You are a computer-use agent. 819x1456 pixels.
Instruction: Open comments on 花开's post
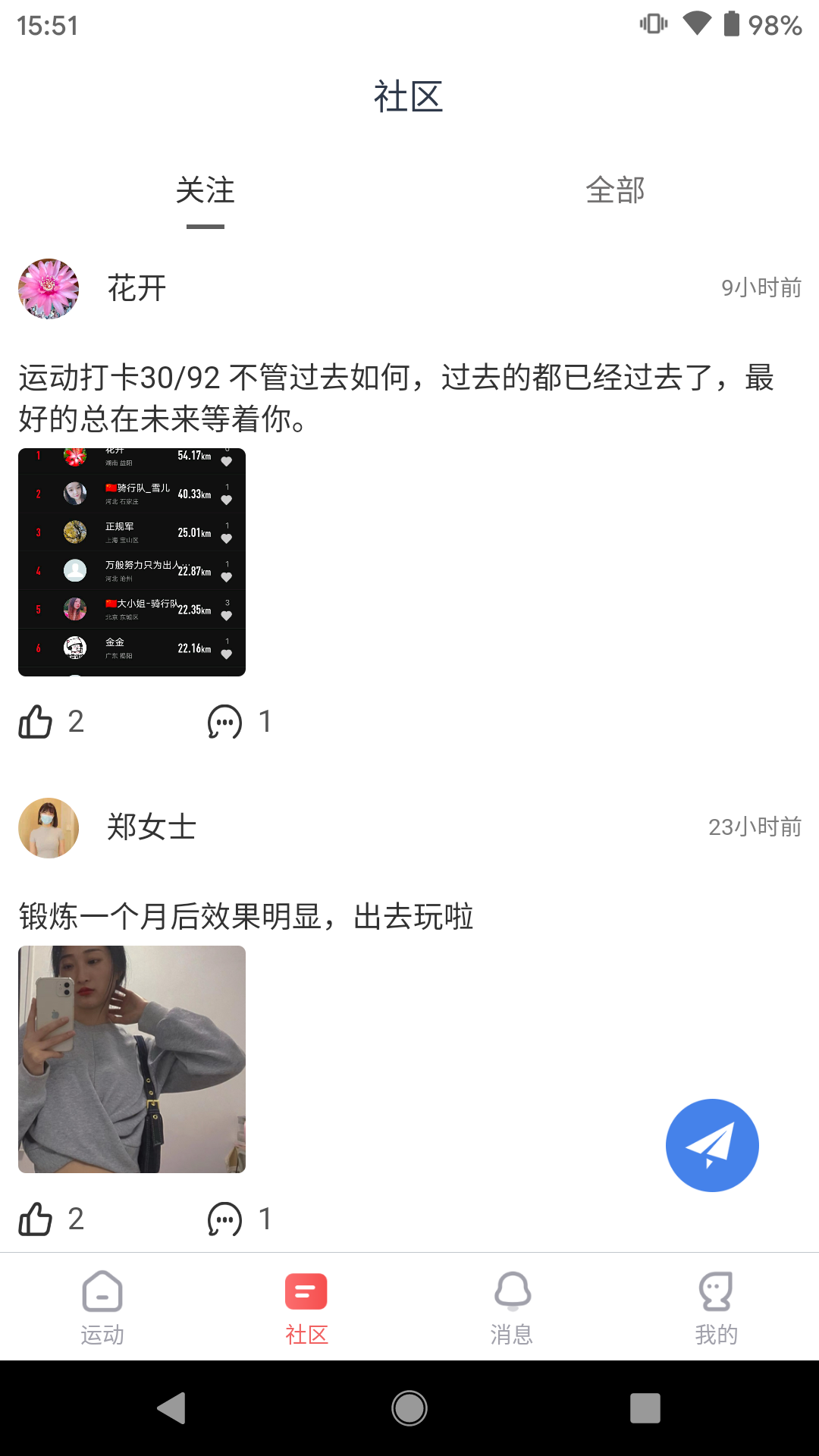pos(225,721)
